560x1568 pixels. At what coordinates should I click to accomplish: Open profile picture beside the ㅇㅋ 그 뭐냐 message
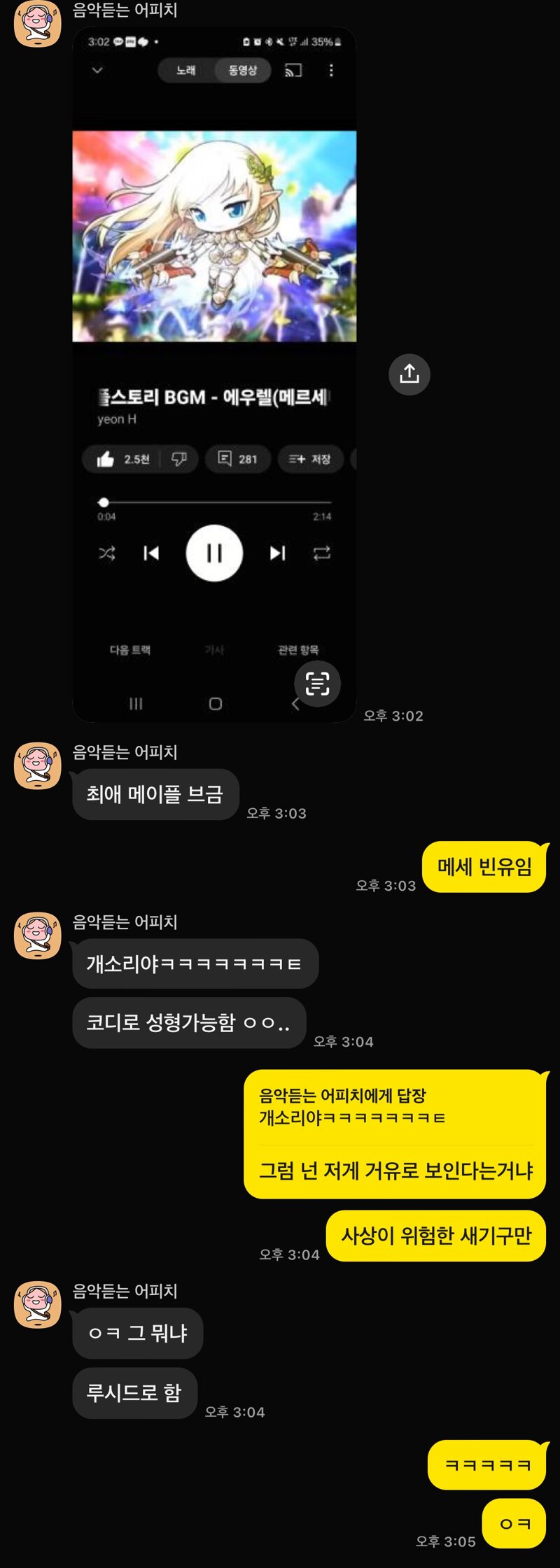point(38,1304)
